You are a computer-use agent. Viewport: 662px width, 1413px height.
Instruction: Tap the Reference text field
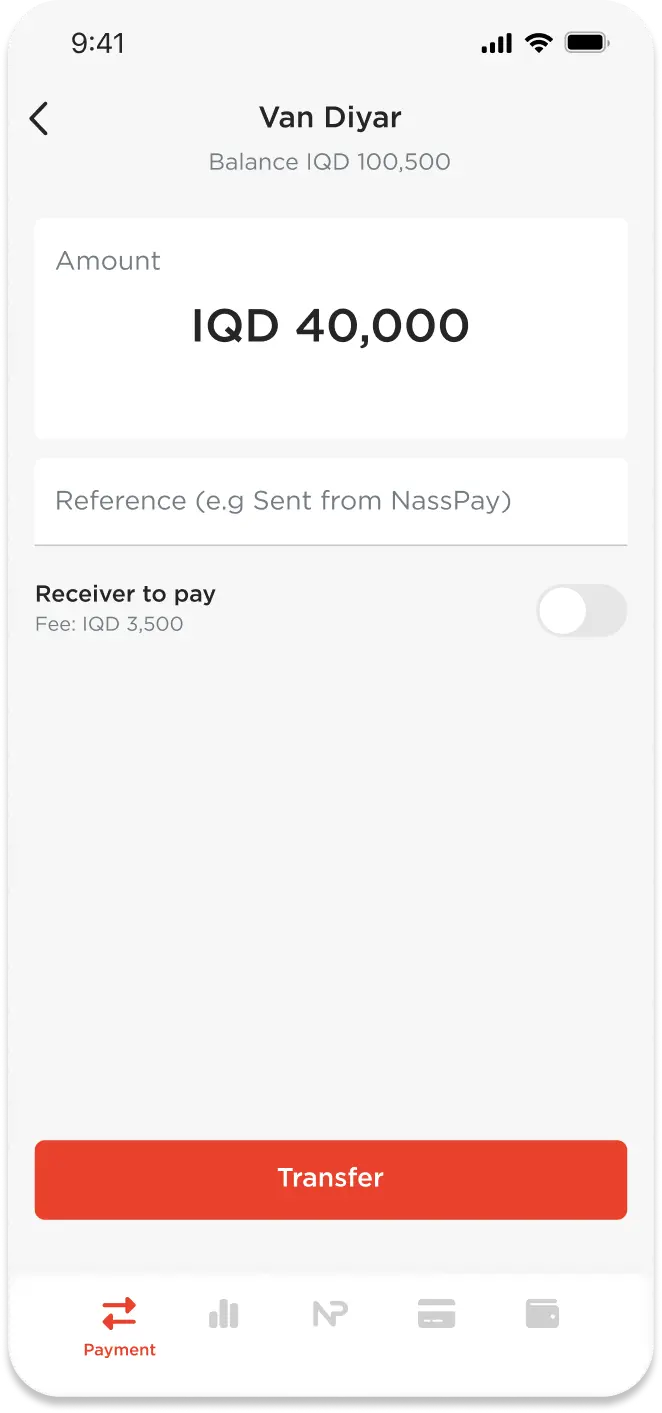tap(330, 501)
